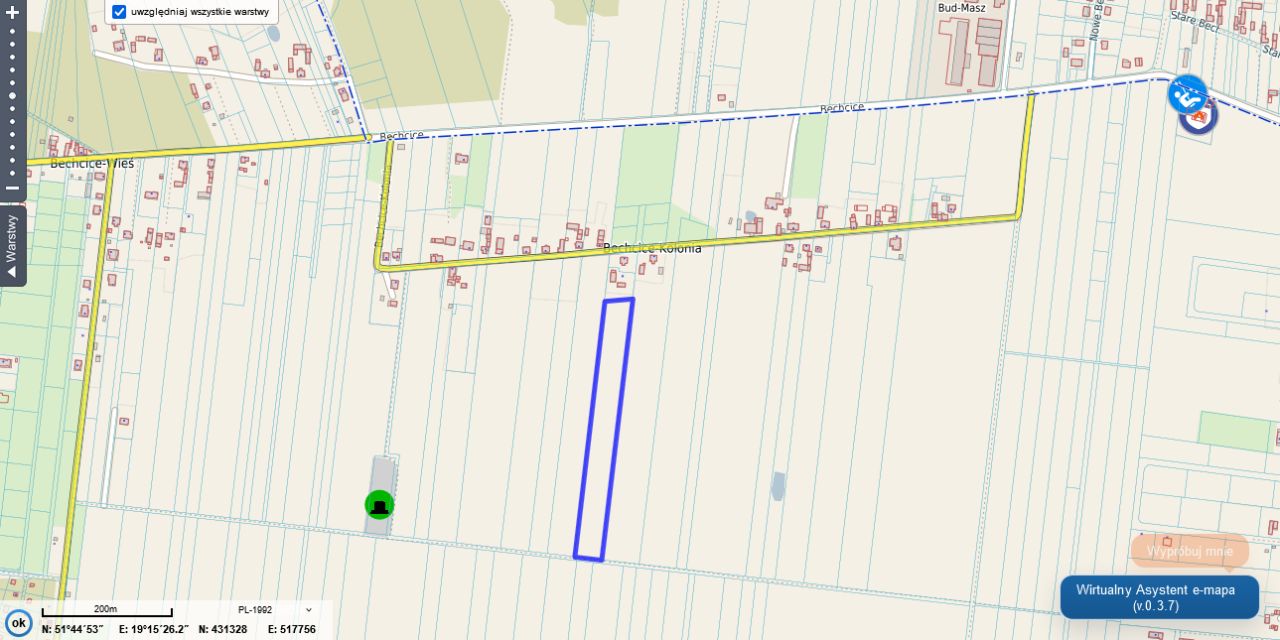Zoom in with the plus button
Viewport: 1280px width, 640px height.
(12, 13)
